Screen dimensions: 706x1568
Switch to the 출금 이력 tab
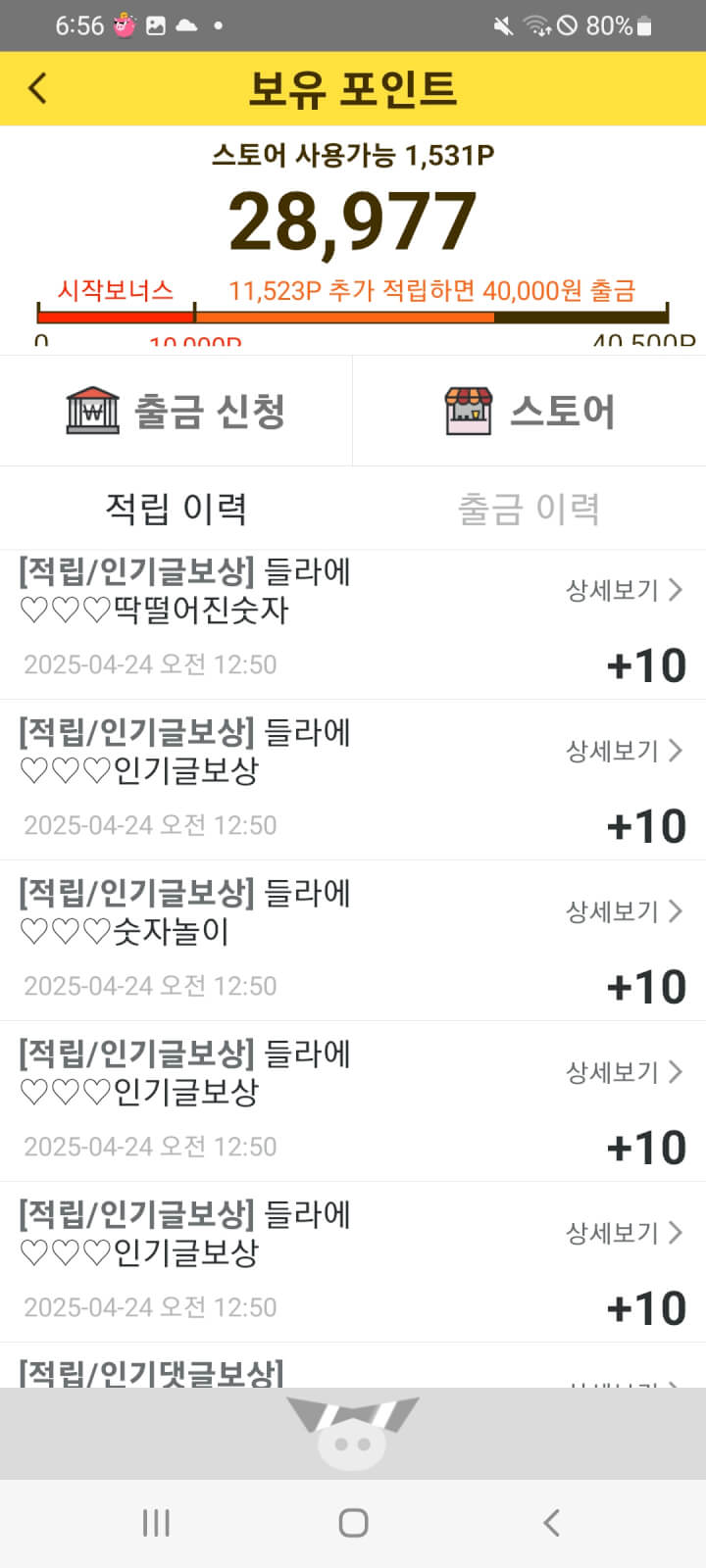click(529, 509)
